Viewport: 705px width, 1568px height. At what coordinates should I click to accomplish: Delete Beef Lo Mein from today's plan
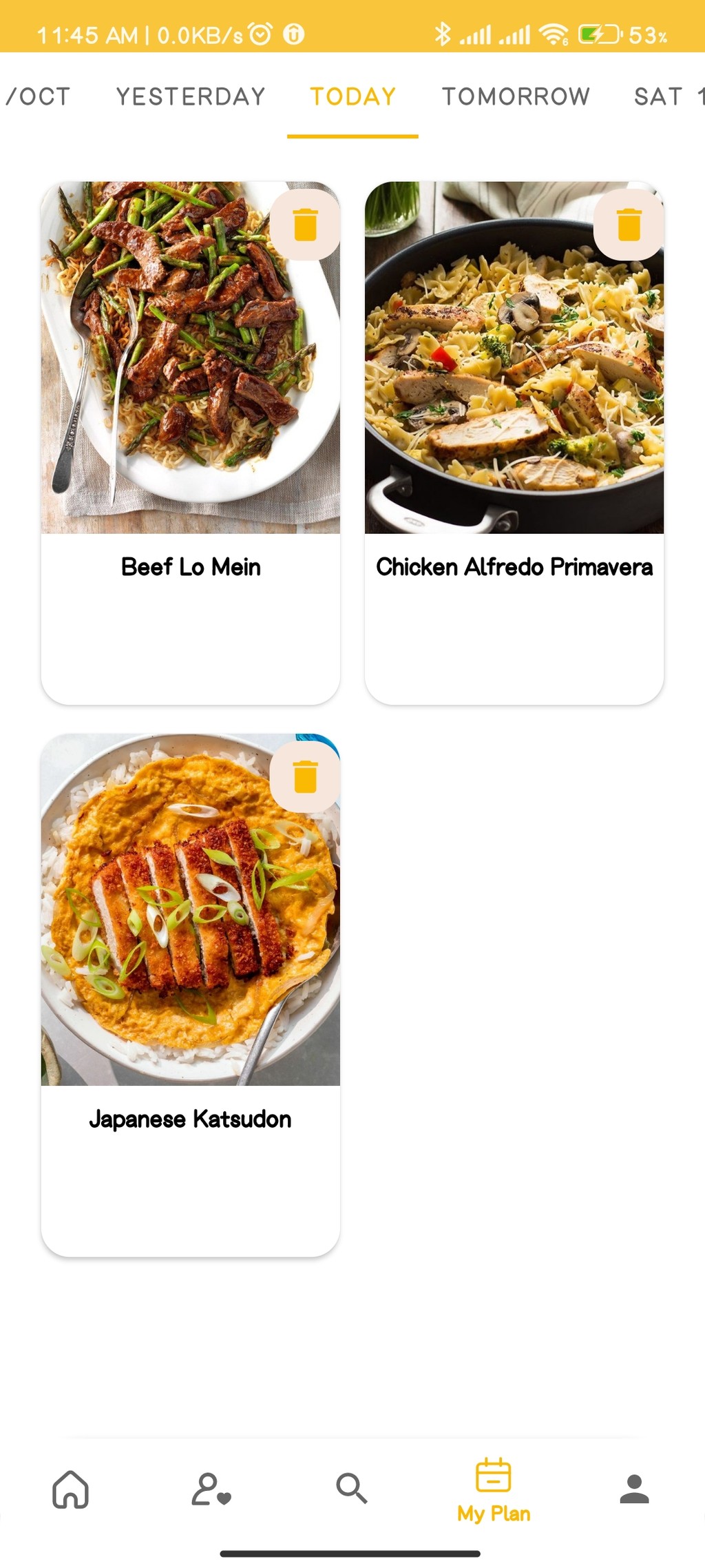[x=305, y=225]
